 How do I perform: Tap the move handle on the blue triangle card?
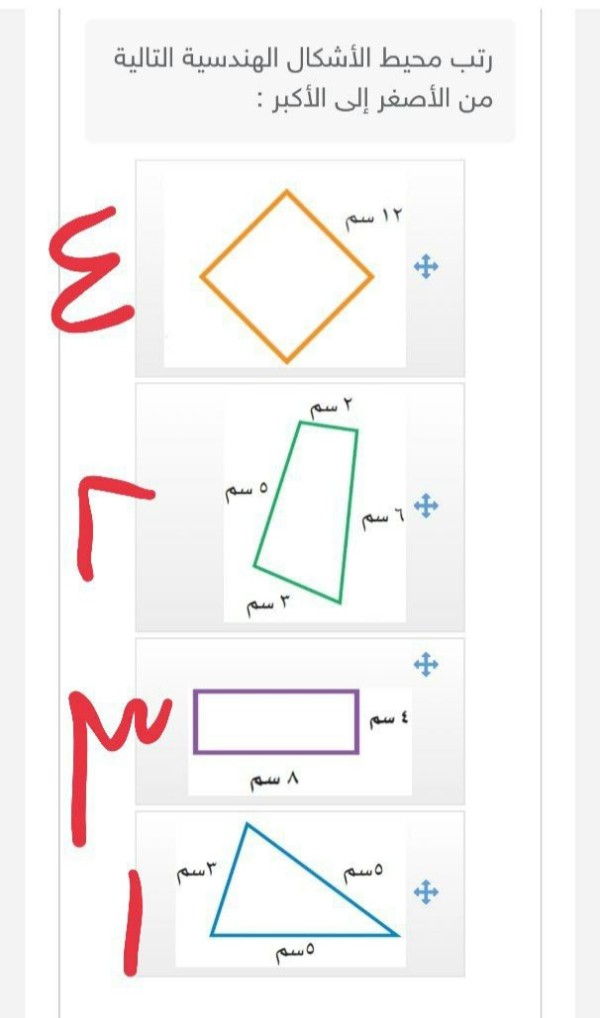[x=426, y=892]
